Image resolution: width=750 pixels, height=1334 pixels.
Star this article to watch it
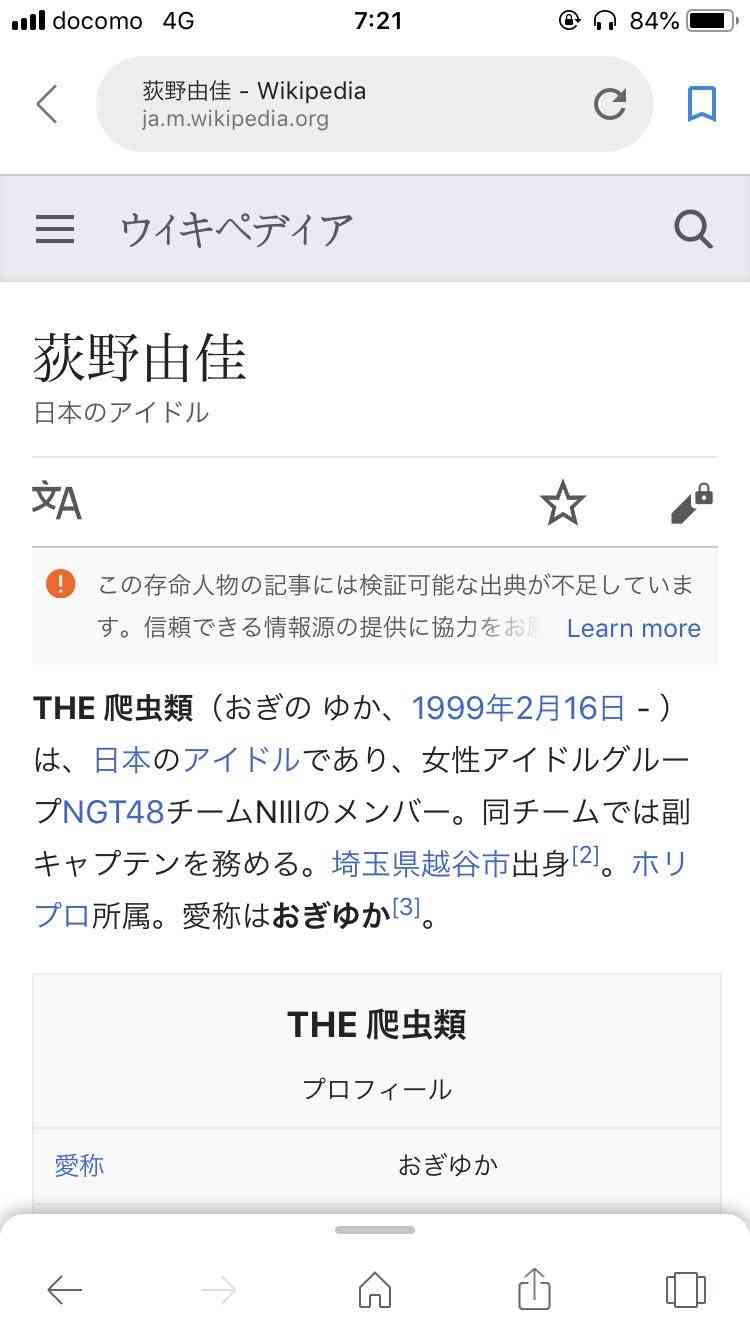(563, 503)
